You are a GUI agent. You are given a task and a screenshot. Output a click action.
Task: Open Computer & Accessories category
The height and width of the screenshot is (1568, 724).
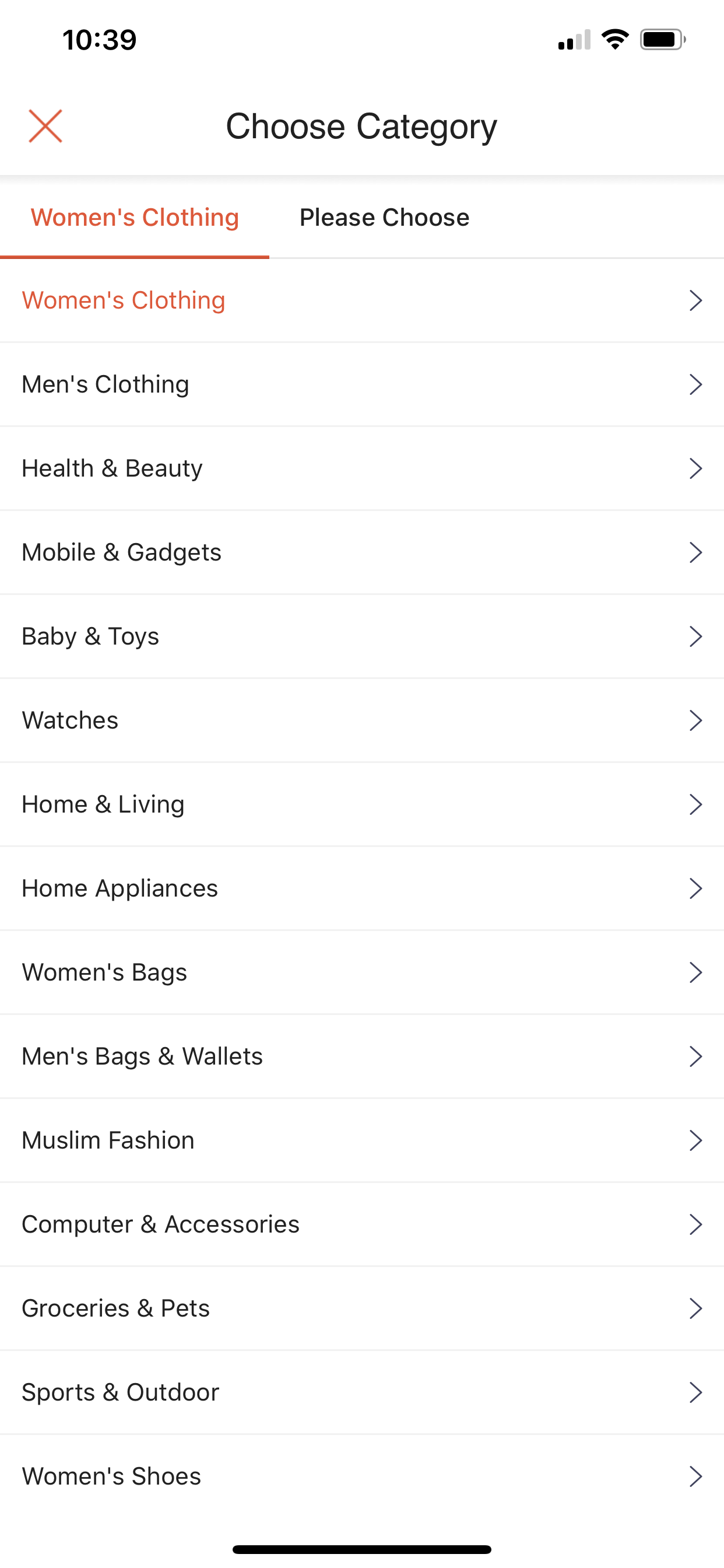tap(361, 1224)
